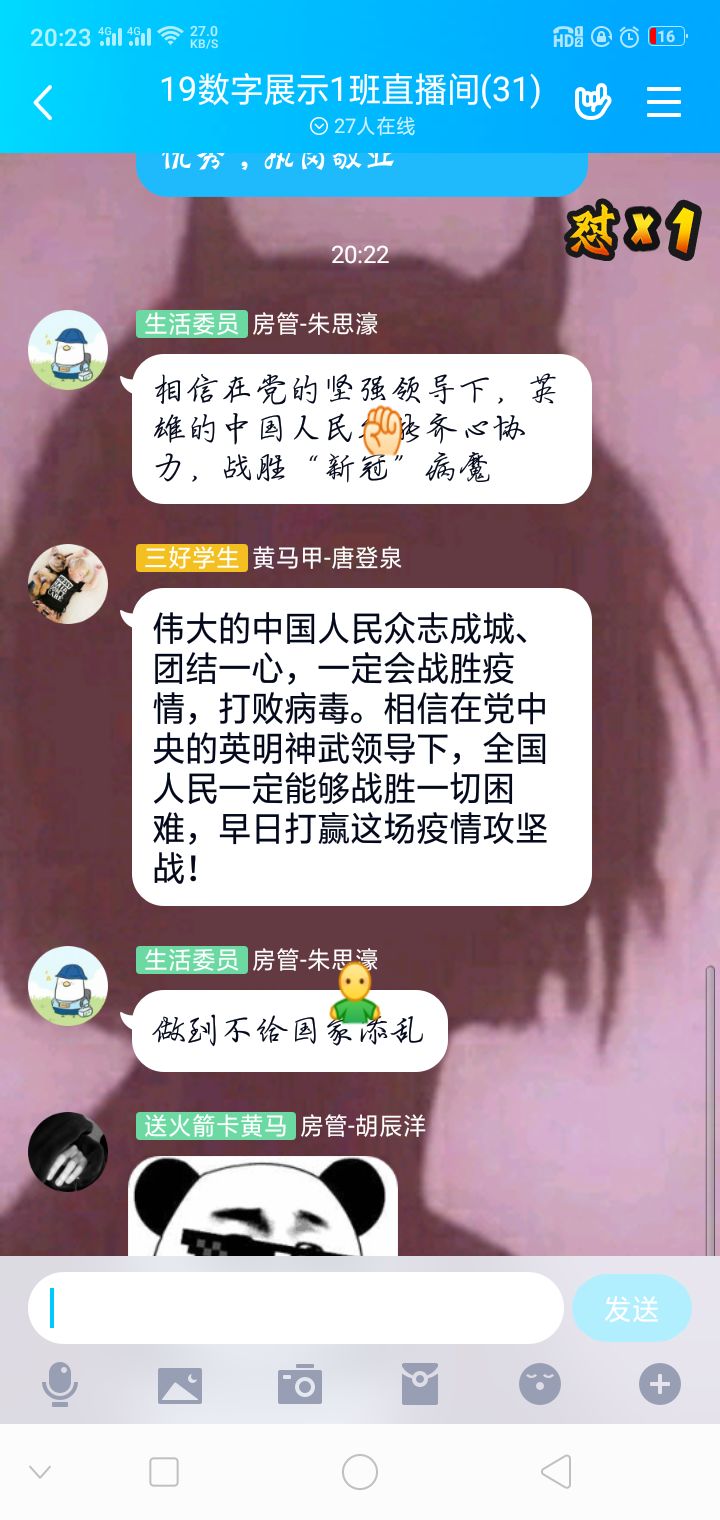Tap the hand gesture icon in header
The height and width of the screenshot is (1520, 720).
pos(592,102)
